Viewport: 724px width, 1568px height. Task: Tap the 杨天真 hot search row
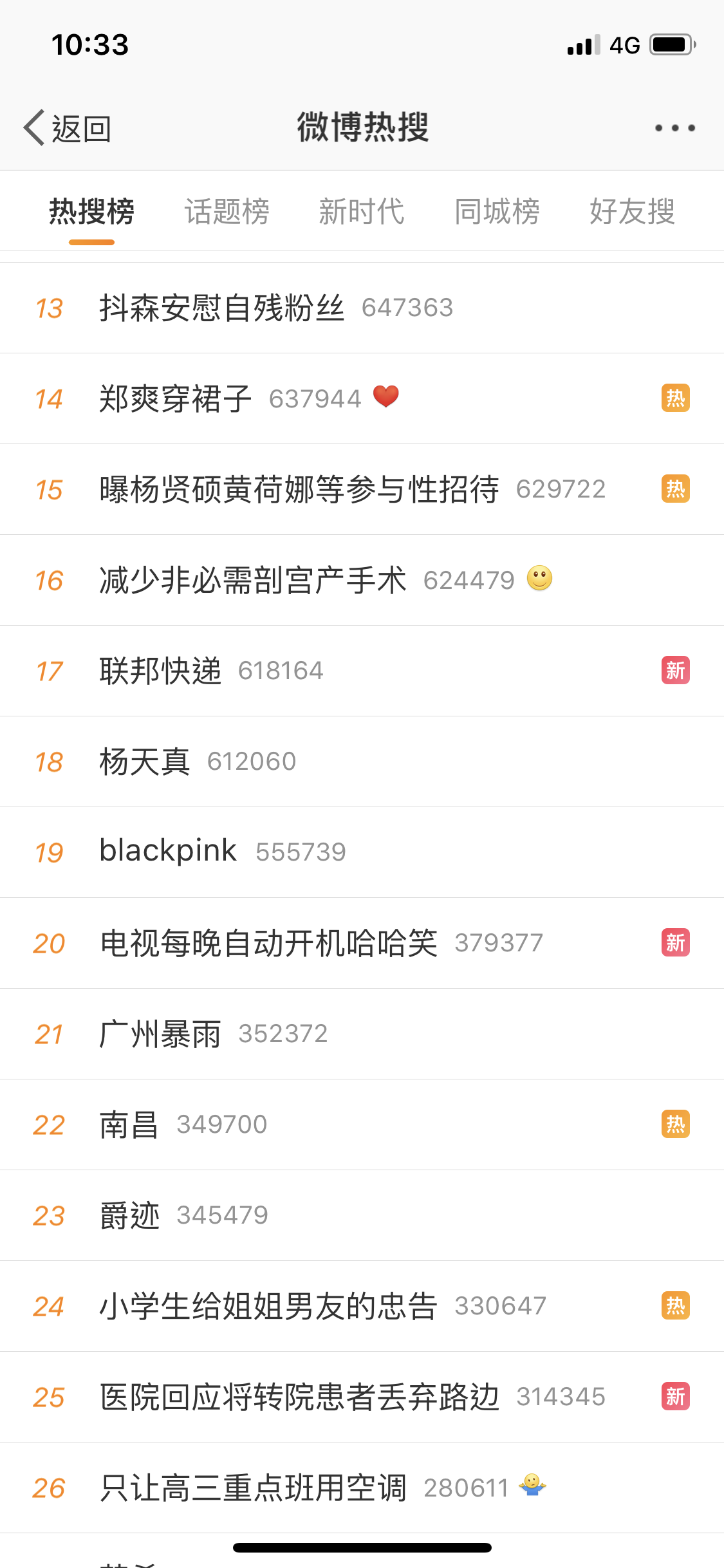click(x=362, y=761)
